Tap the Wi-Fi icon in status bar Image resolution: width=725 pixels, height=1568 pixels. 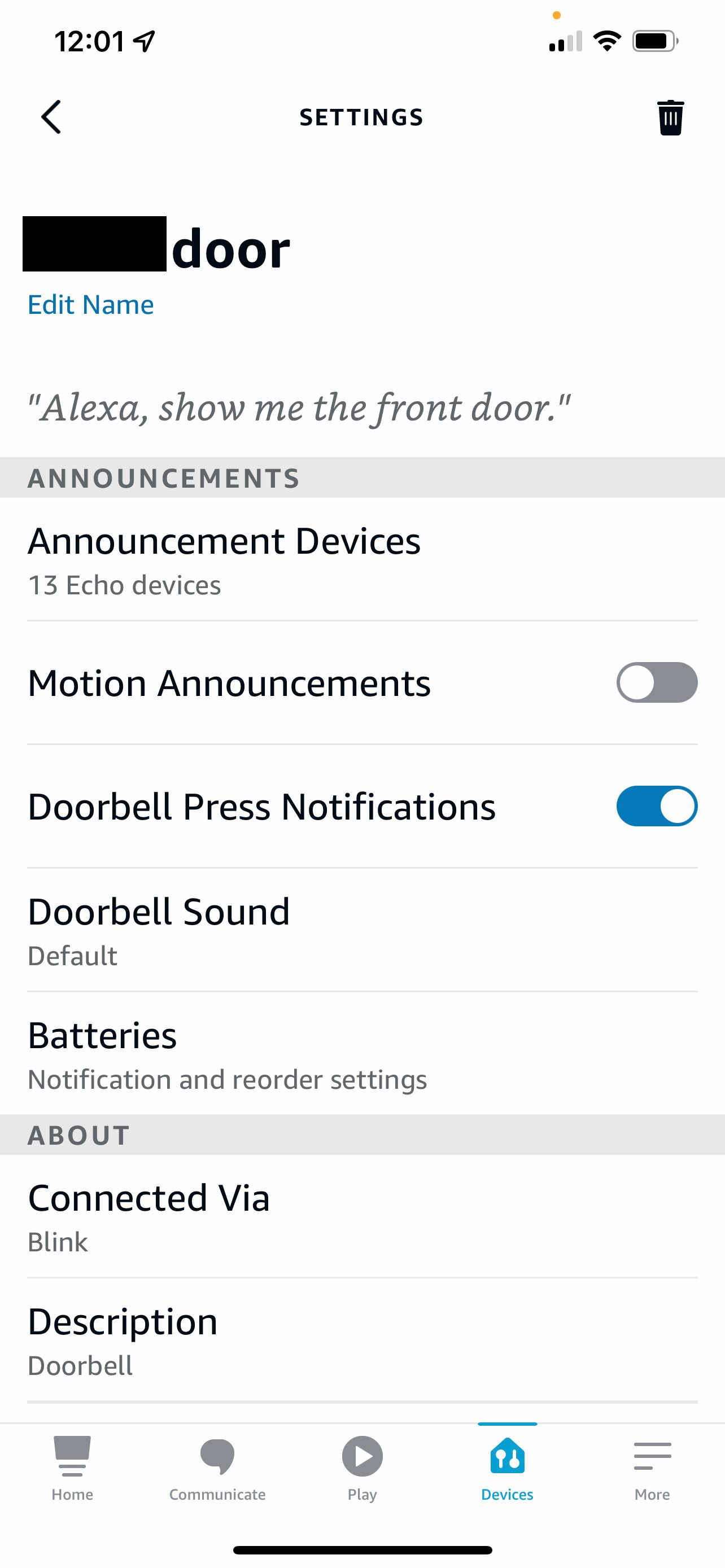606,41
